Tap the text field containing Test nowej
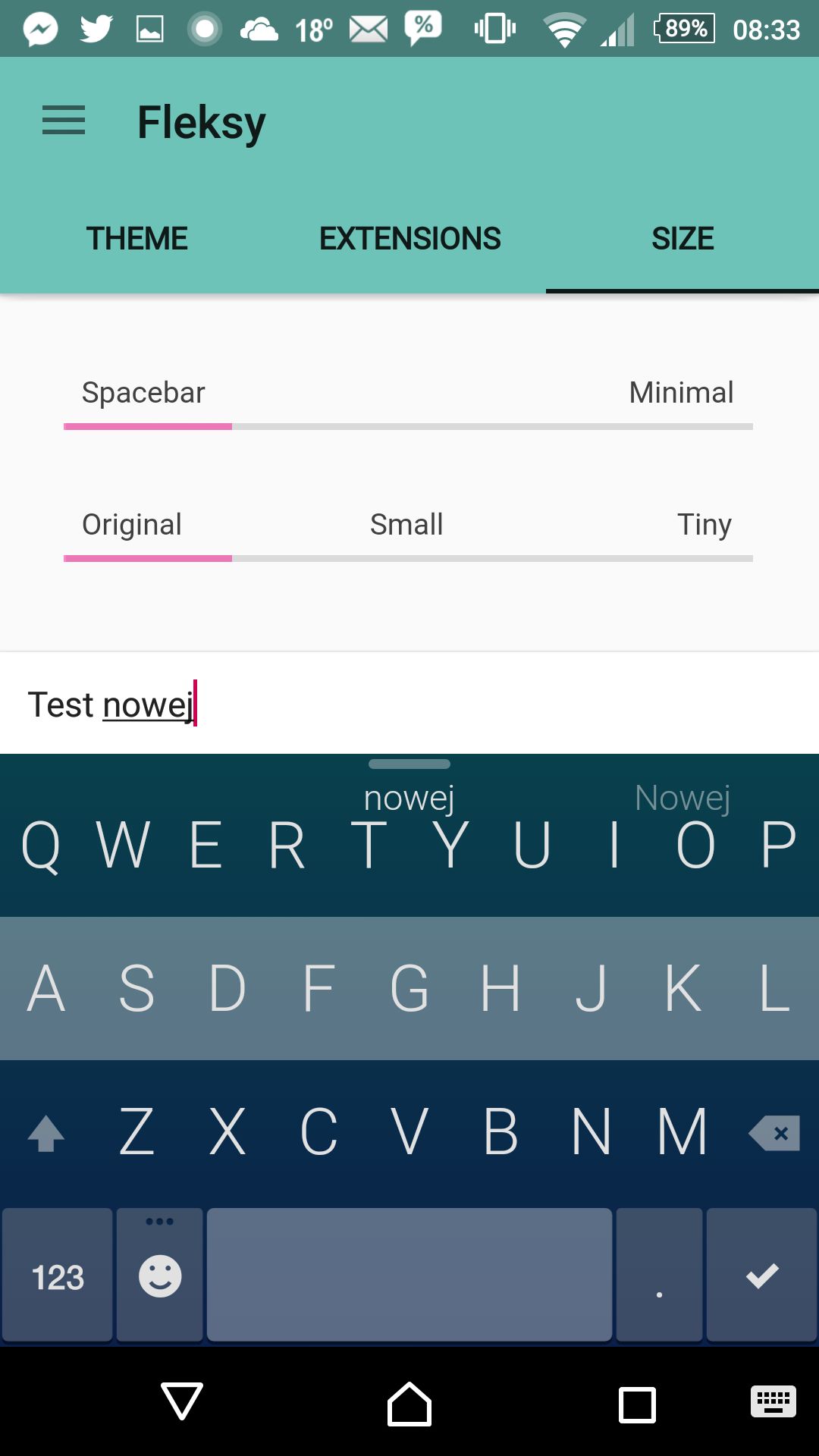The width and height of the screenshot is (819, 1456). pos(409,704)
